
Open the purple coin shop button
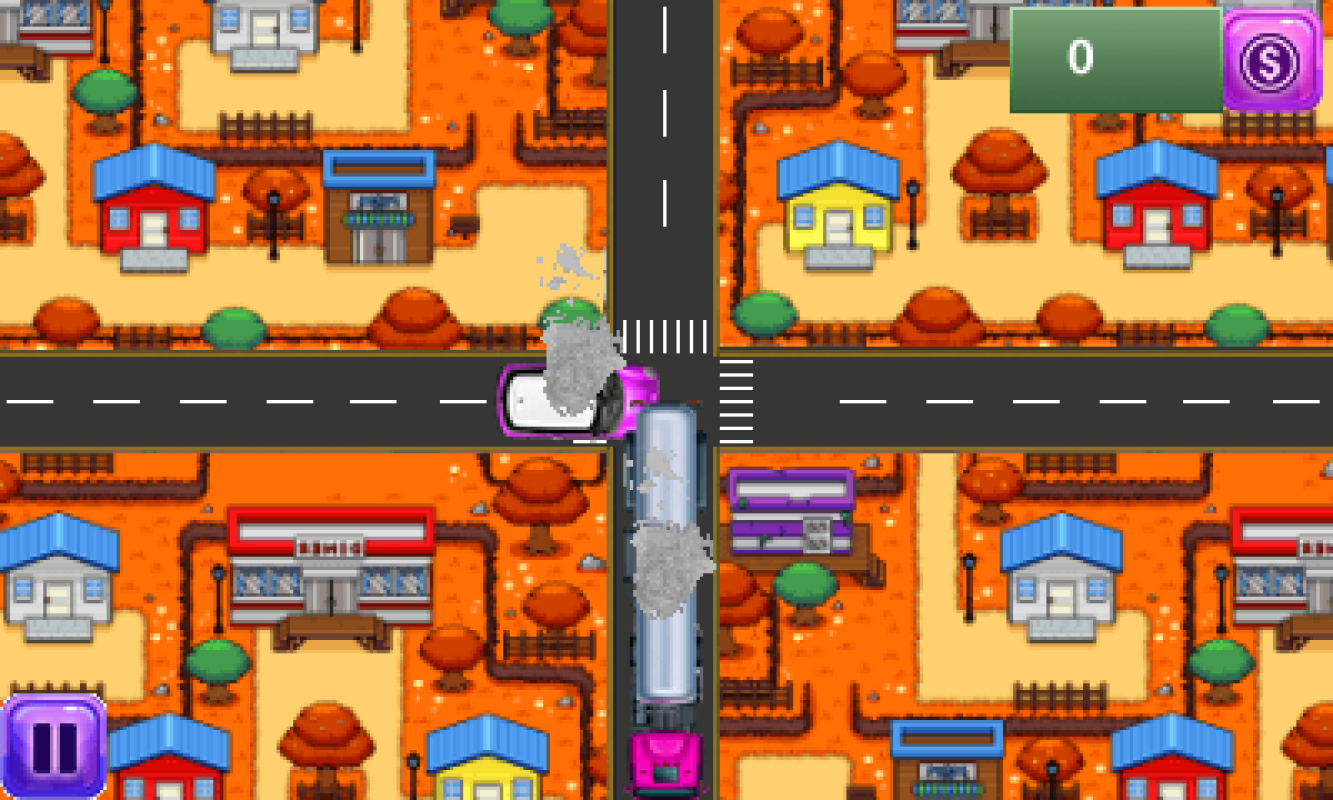[x=1271, y=61]
